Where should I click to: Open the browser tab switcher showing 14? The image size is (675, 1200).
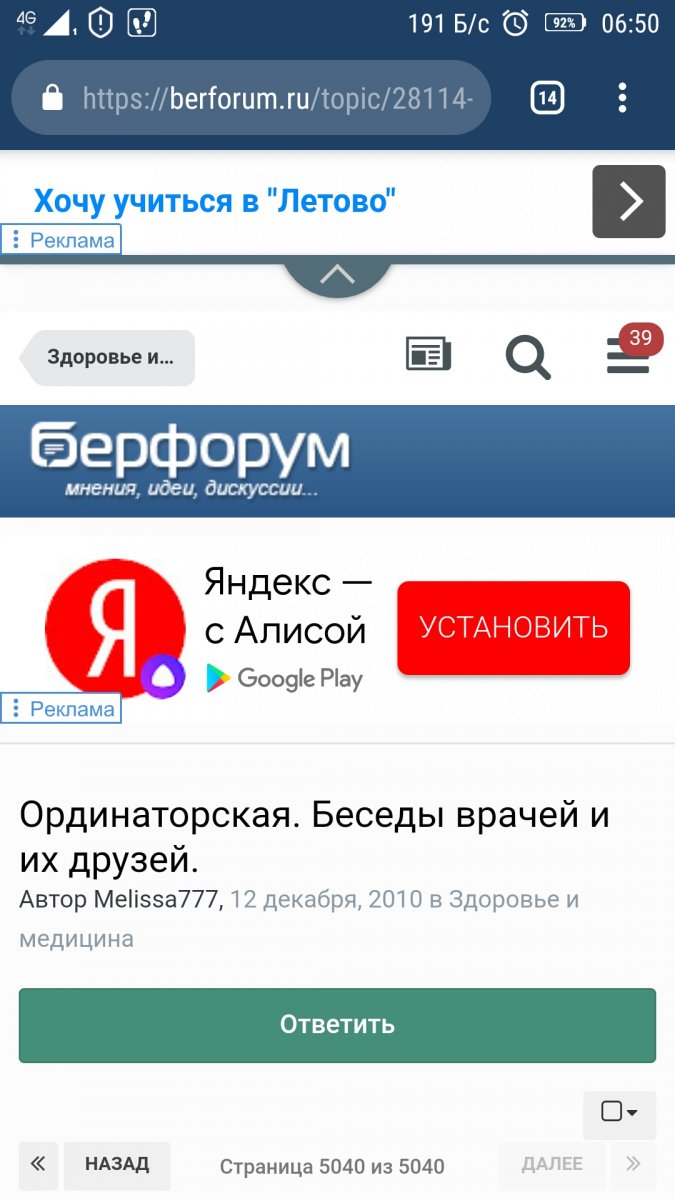pos(547,98)
